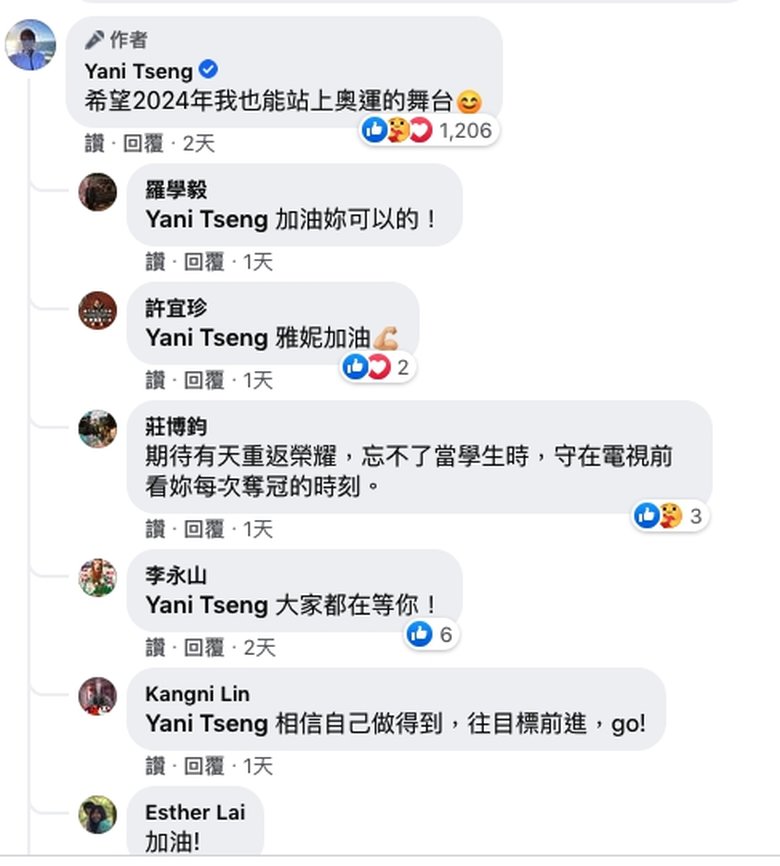Open Yani Tseng's profile from author comment
Image resolution: width=780 pixels, height=866 pixels.
139,71
